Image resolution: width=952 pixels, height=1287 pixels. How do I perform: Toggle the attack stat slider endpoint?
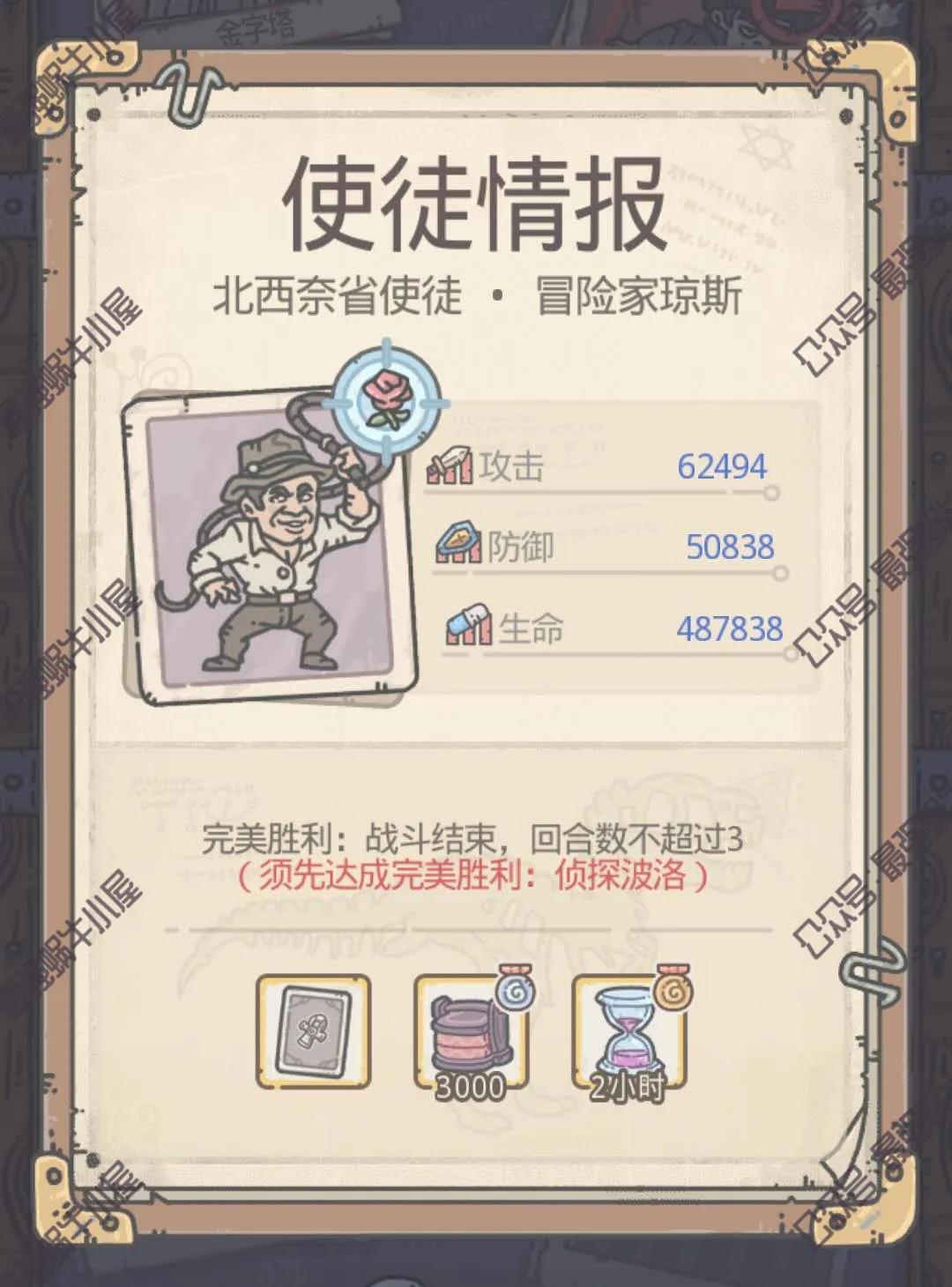point(774,495)
